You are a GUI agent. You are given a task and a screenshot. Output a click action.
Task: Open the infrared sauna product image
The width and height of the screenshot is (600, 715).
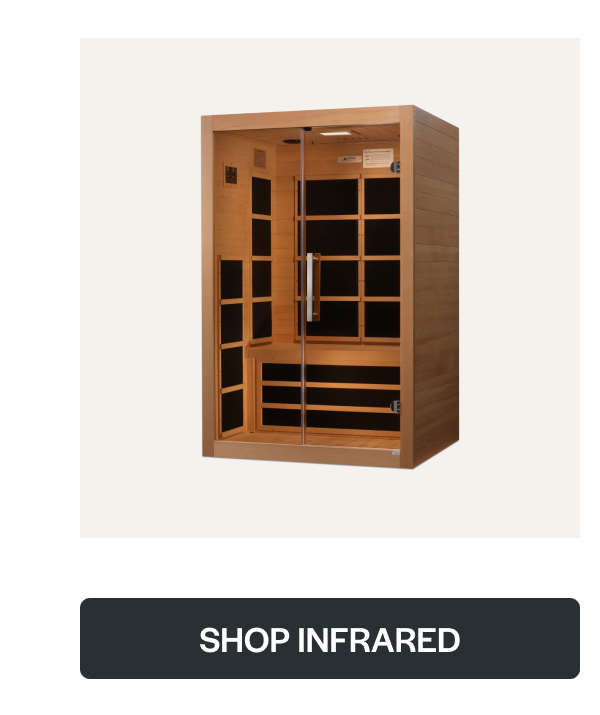[329, 288]
